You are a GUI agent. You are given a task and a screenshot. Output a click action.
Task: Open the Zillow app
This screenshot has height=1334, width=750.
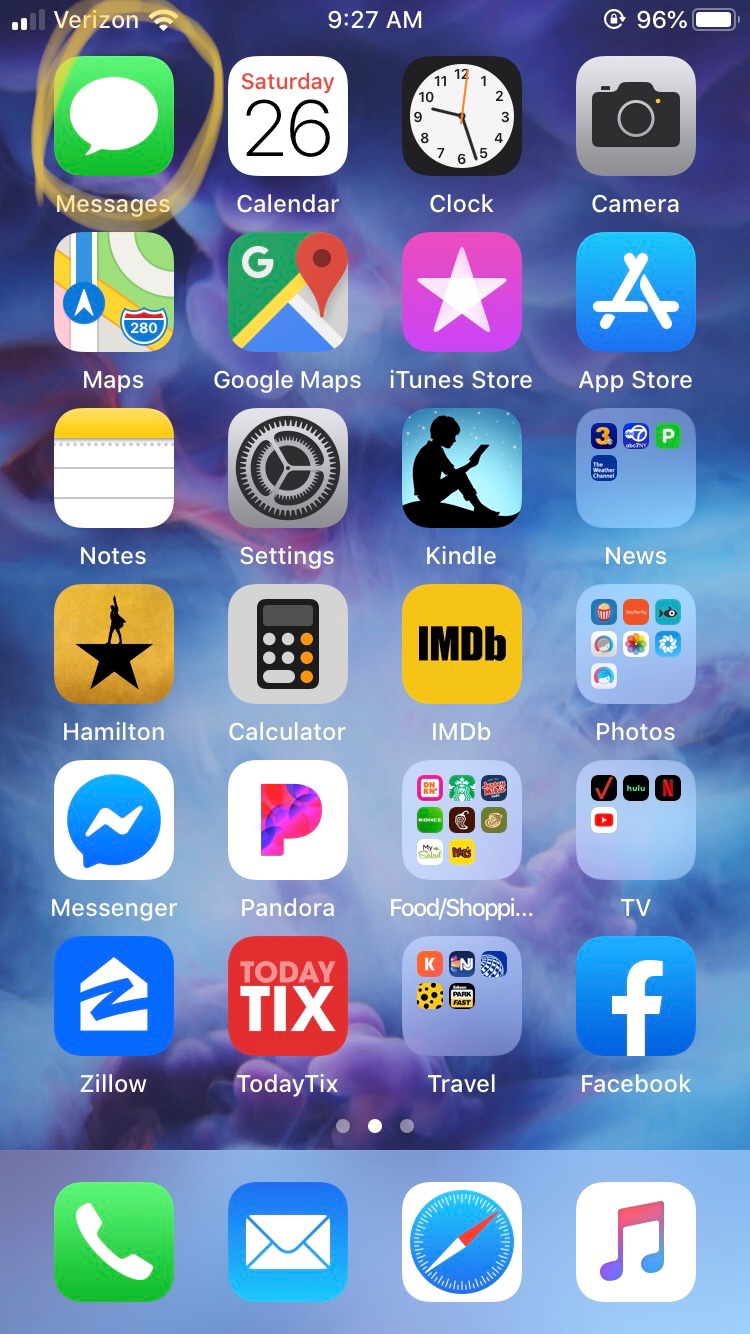tap(113, 996)
